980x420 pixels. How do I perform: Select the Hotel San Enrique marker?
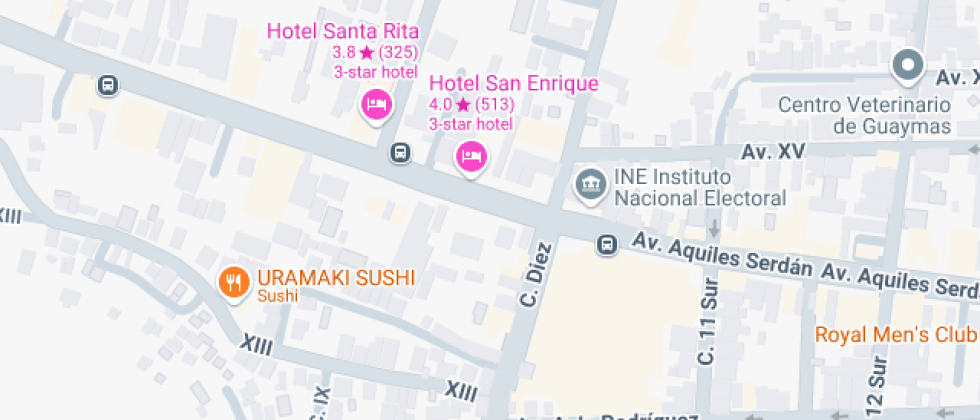pos(471,157)
